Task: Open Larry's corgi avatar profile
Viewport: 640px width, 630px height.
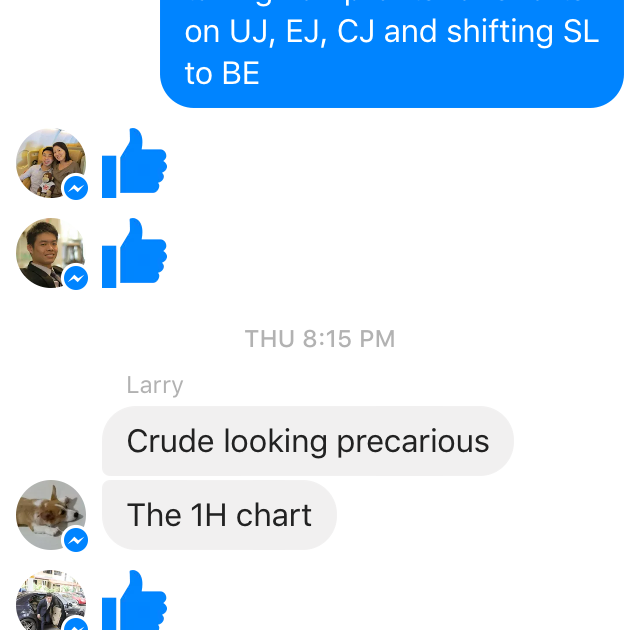Action: (x=50, y=514)
